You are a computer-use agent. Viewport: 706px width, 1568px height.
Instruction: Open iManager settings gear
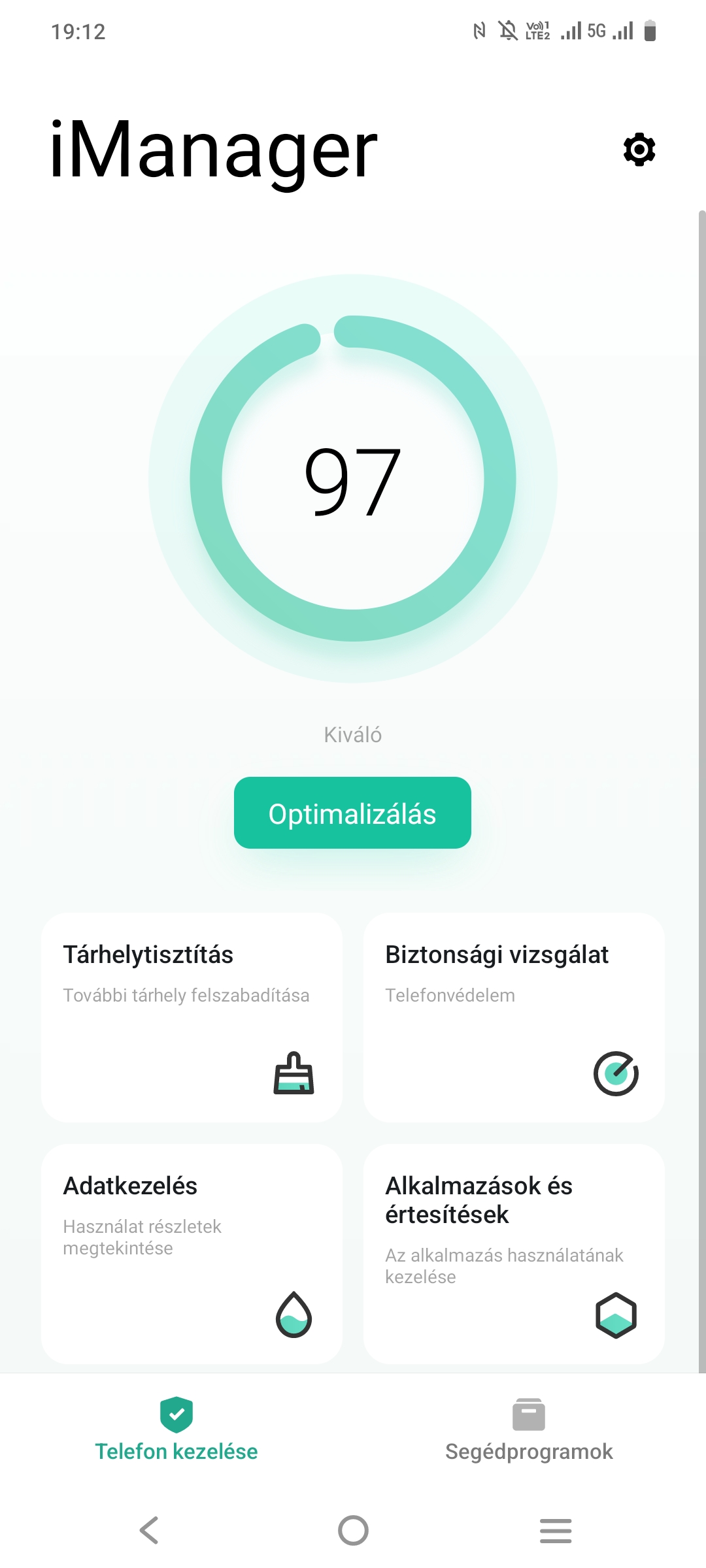pyautogui.click(x=639, y=150)
